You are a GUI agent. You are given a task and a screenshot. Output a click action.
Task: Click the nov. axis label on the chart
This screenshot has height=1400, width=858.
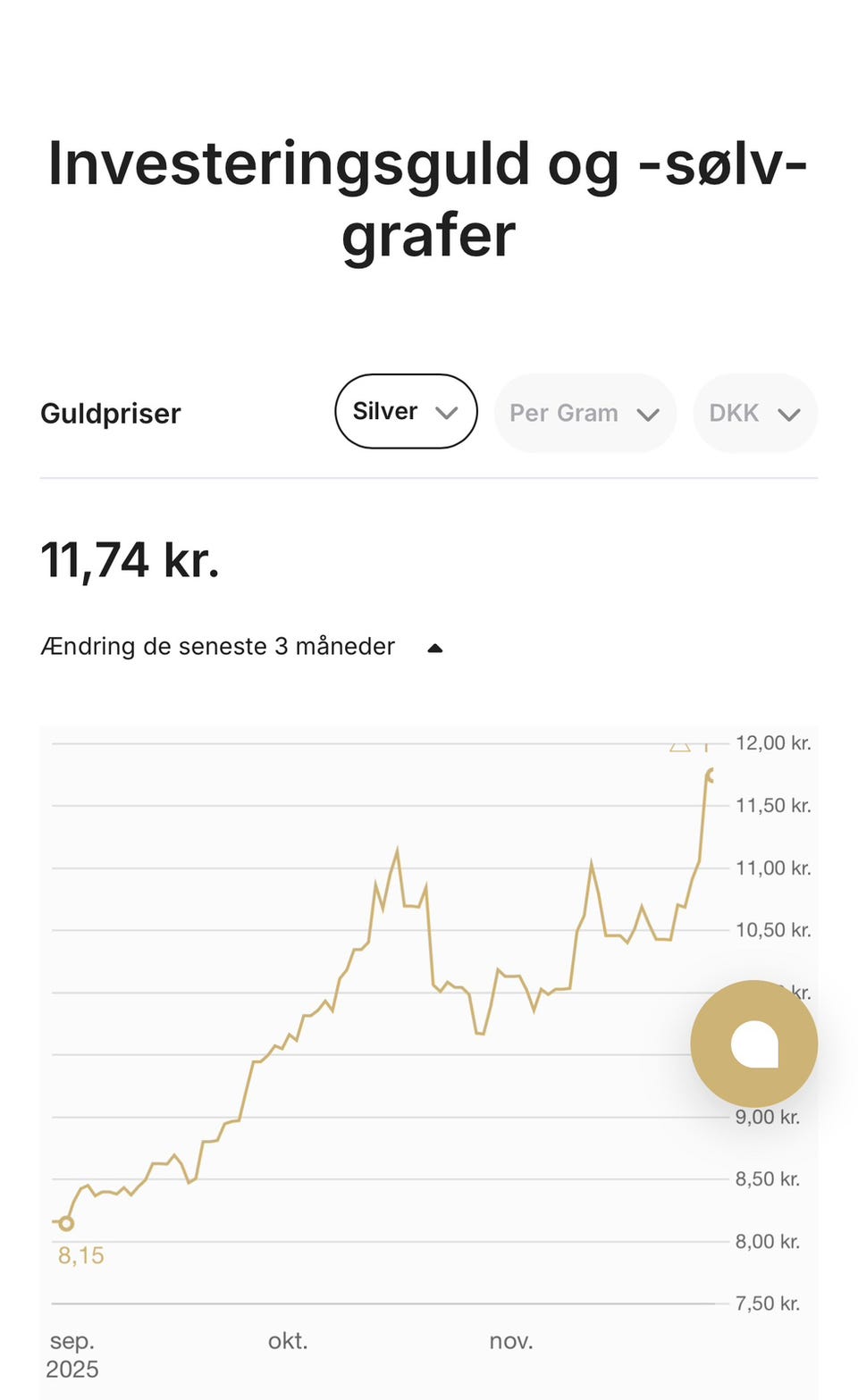[x=512, y=1340]
